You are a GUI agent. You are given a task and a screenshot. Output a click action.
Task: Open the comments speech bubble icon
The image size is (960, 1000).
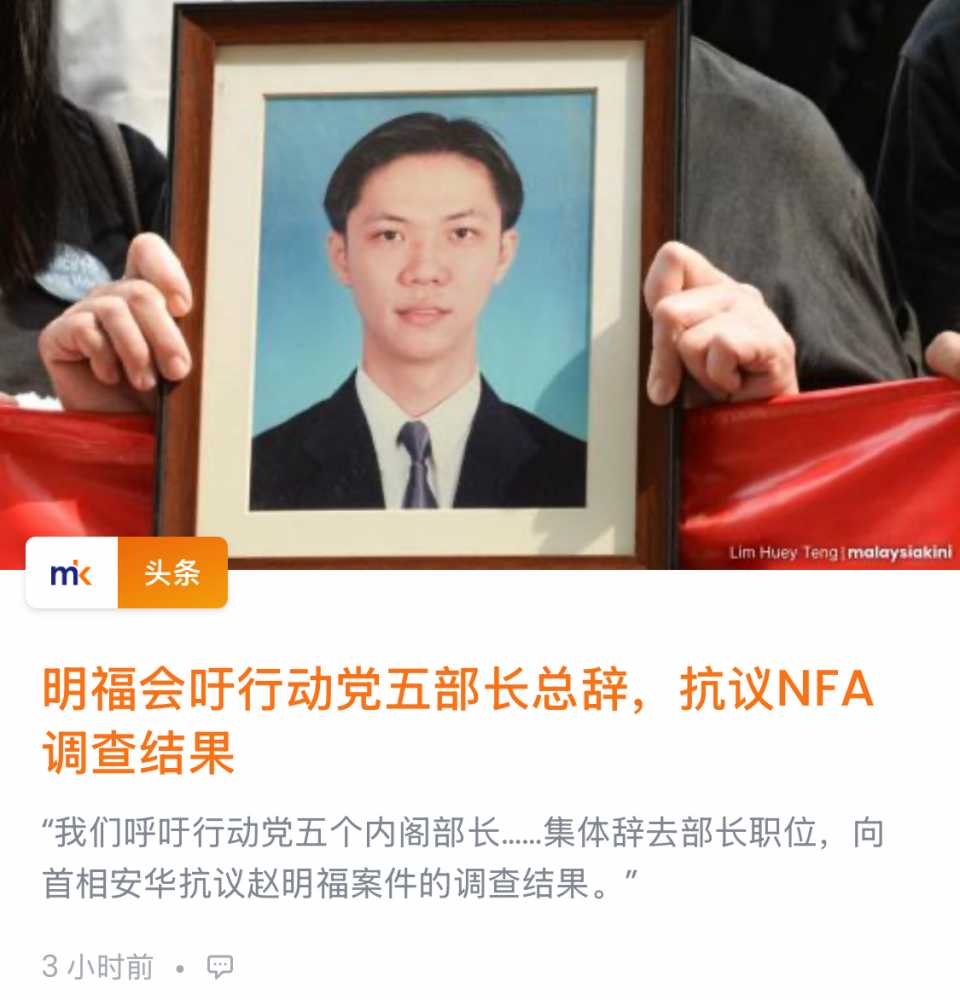(220, 967)
